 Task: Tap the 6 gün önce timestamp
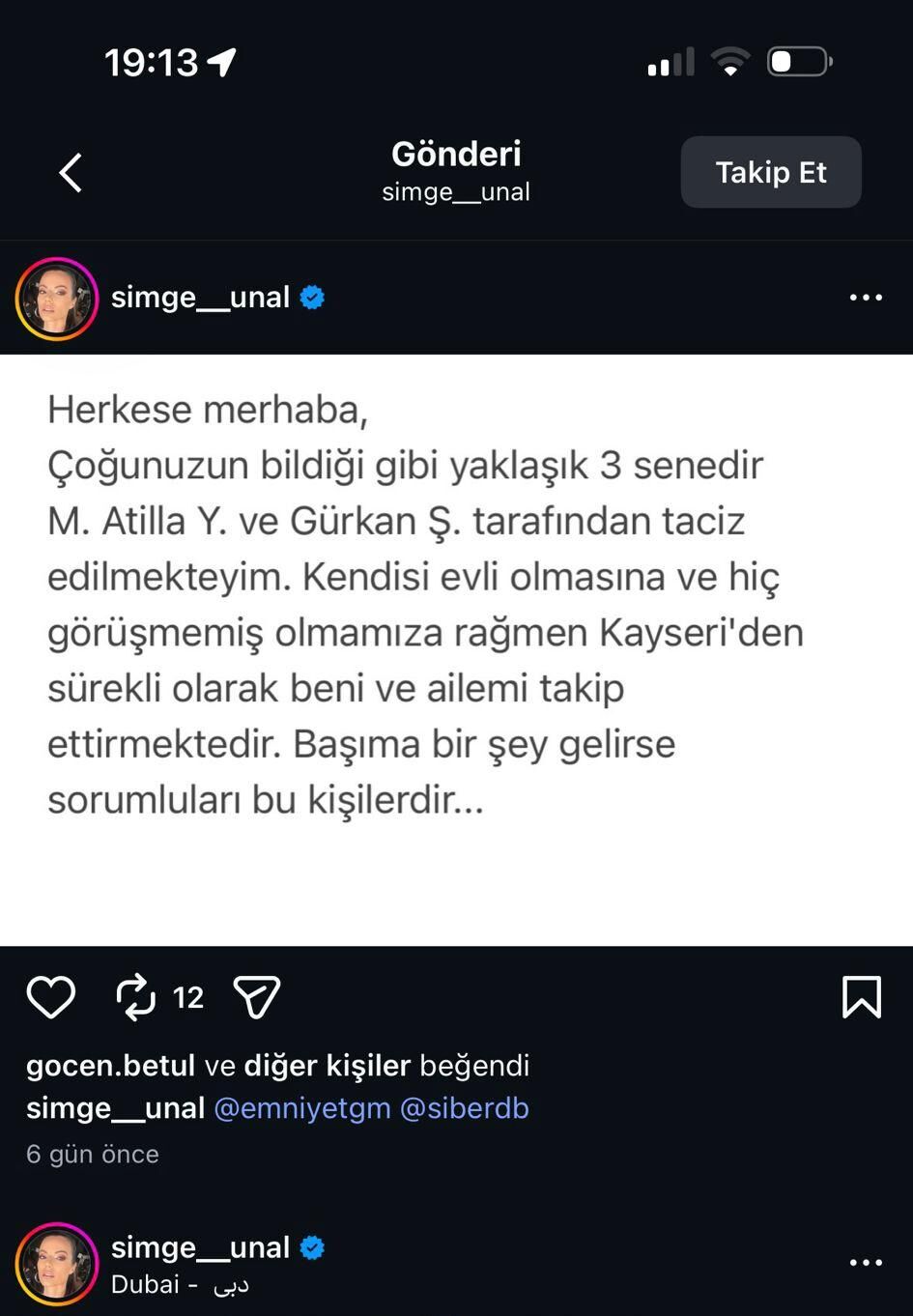(x=92, y=1154)
